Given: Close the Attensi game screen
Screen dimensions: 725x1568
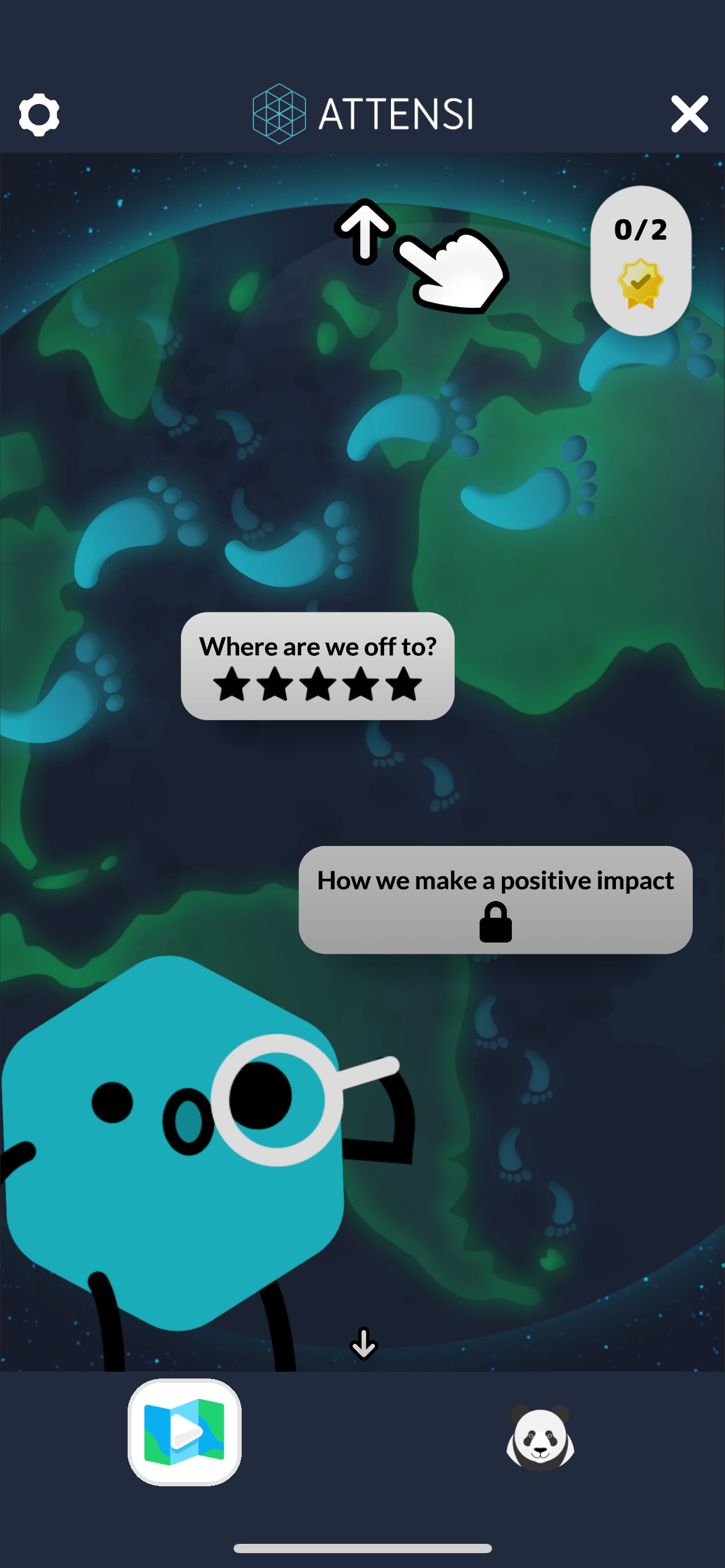Looking at the screenshot, I should point(689,114).
